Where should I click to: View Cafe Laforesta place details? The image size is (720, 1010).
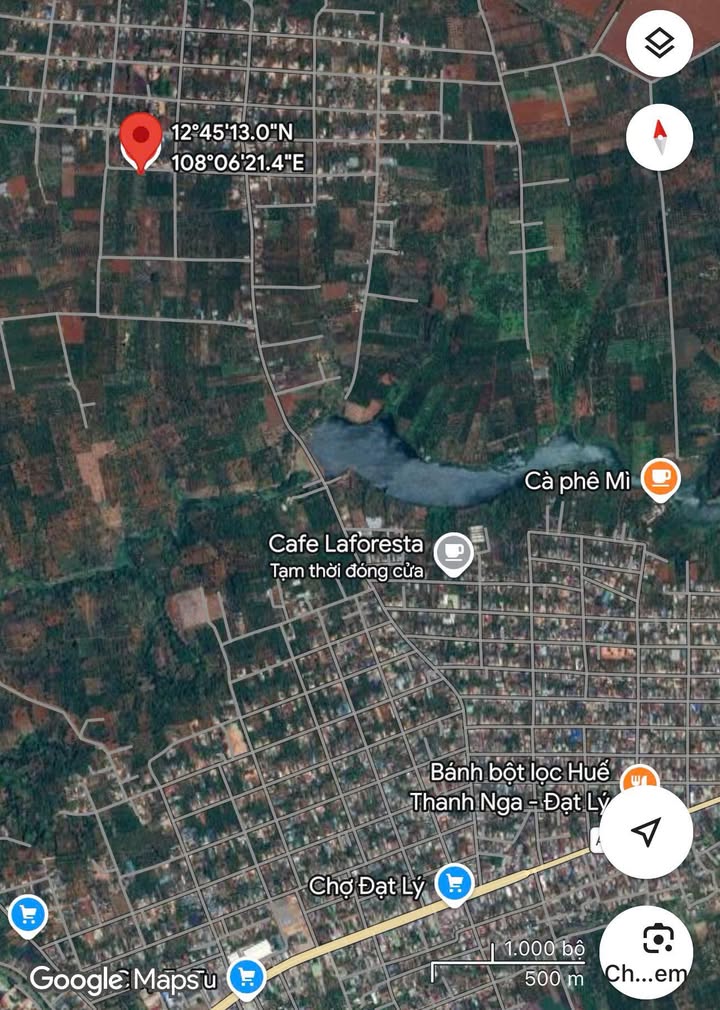point(454,552)
